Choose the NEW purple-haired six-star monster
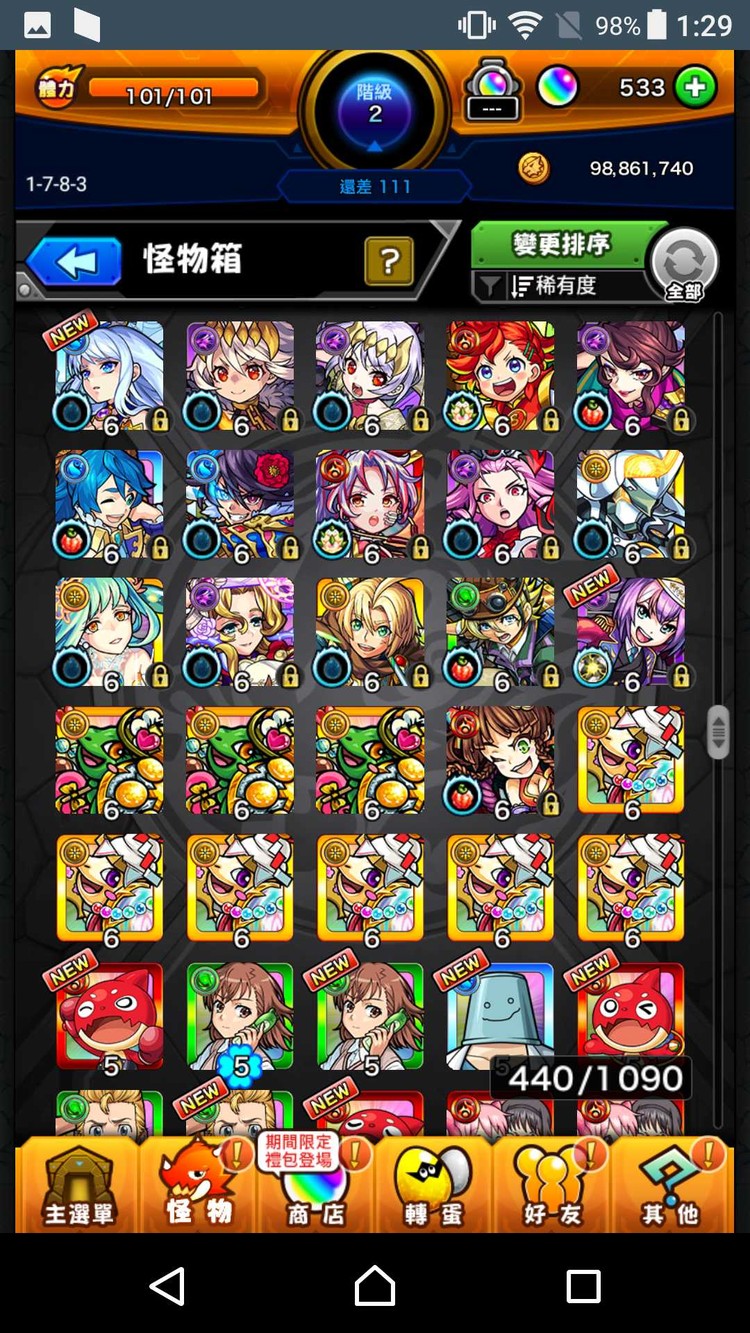Viewport: 750px width, 1333px height. tap(630, 633)
